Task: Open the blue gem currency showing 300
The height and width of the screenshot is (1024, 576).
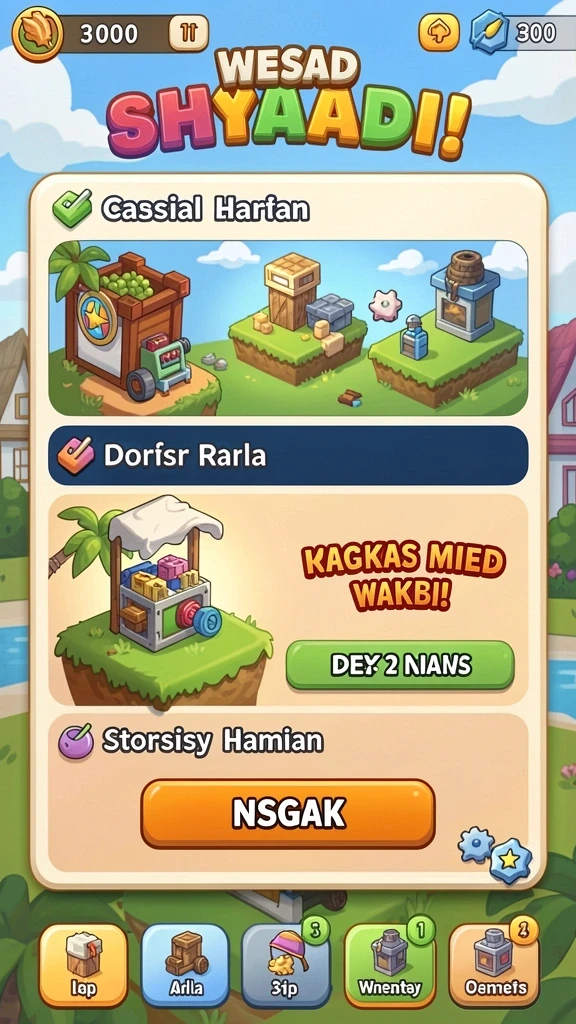Action: coord(523,32)
